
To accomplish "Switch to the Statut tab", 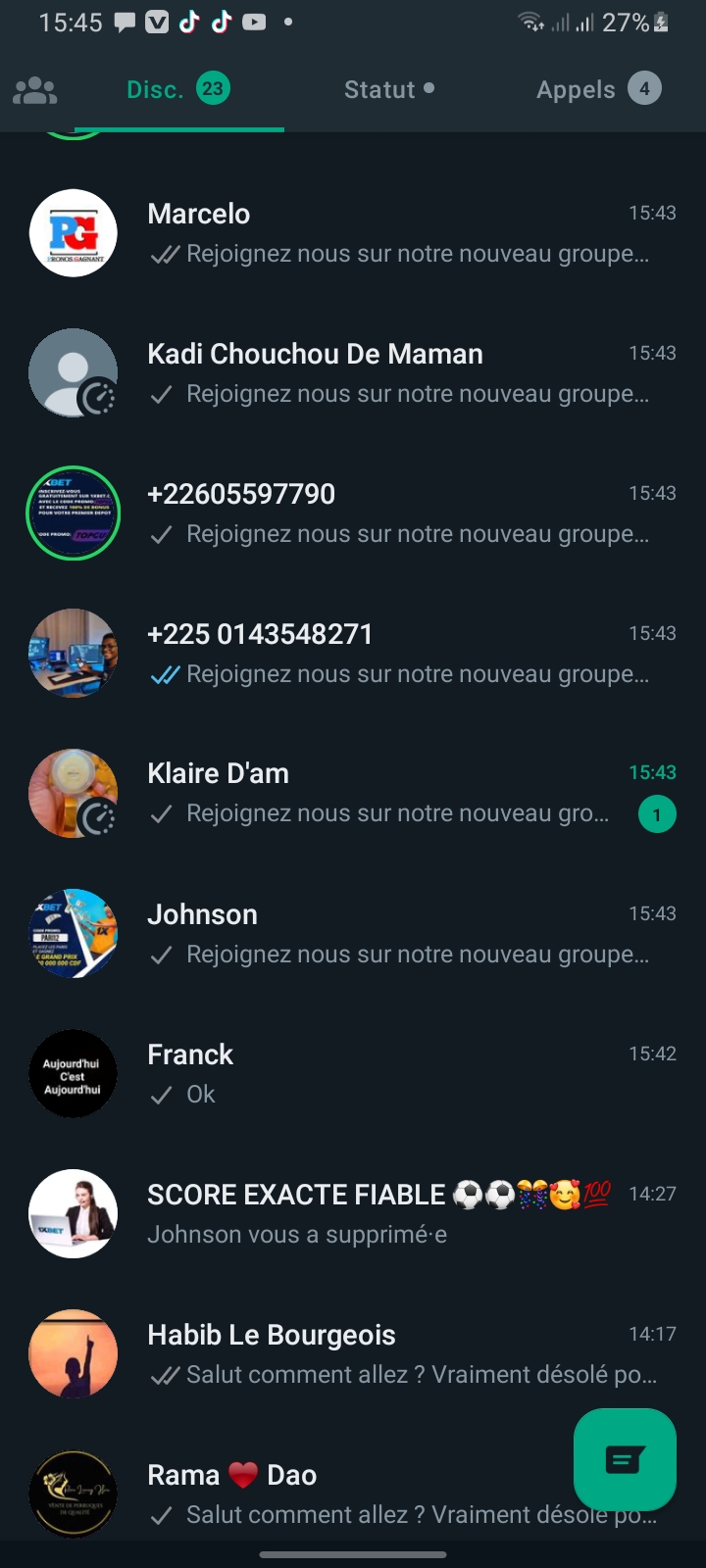I will coord(388,90).
